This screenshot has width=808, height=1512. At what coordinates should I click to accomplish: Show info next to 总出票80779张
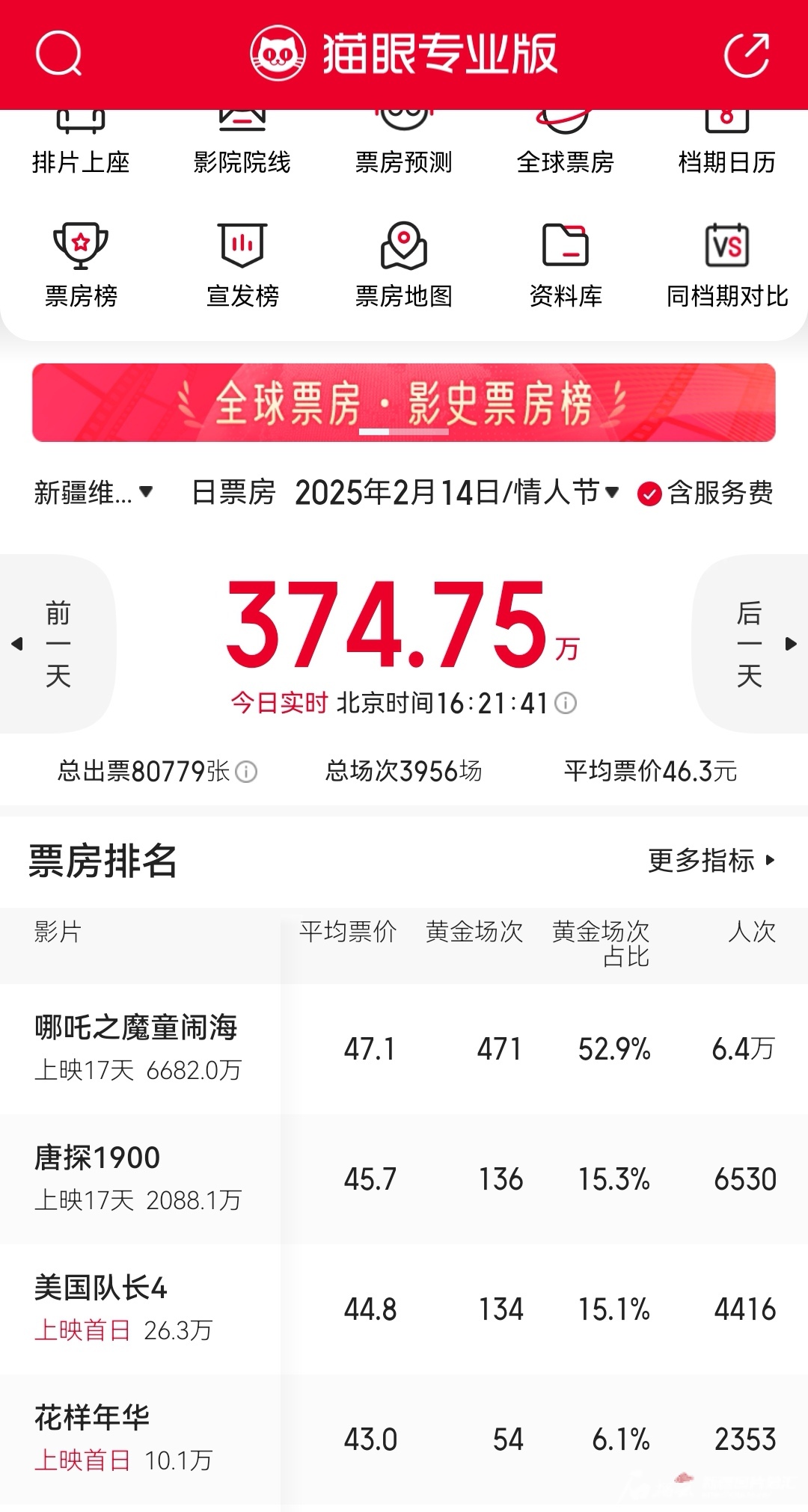pos(246,772)
